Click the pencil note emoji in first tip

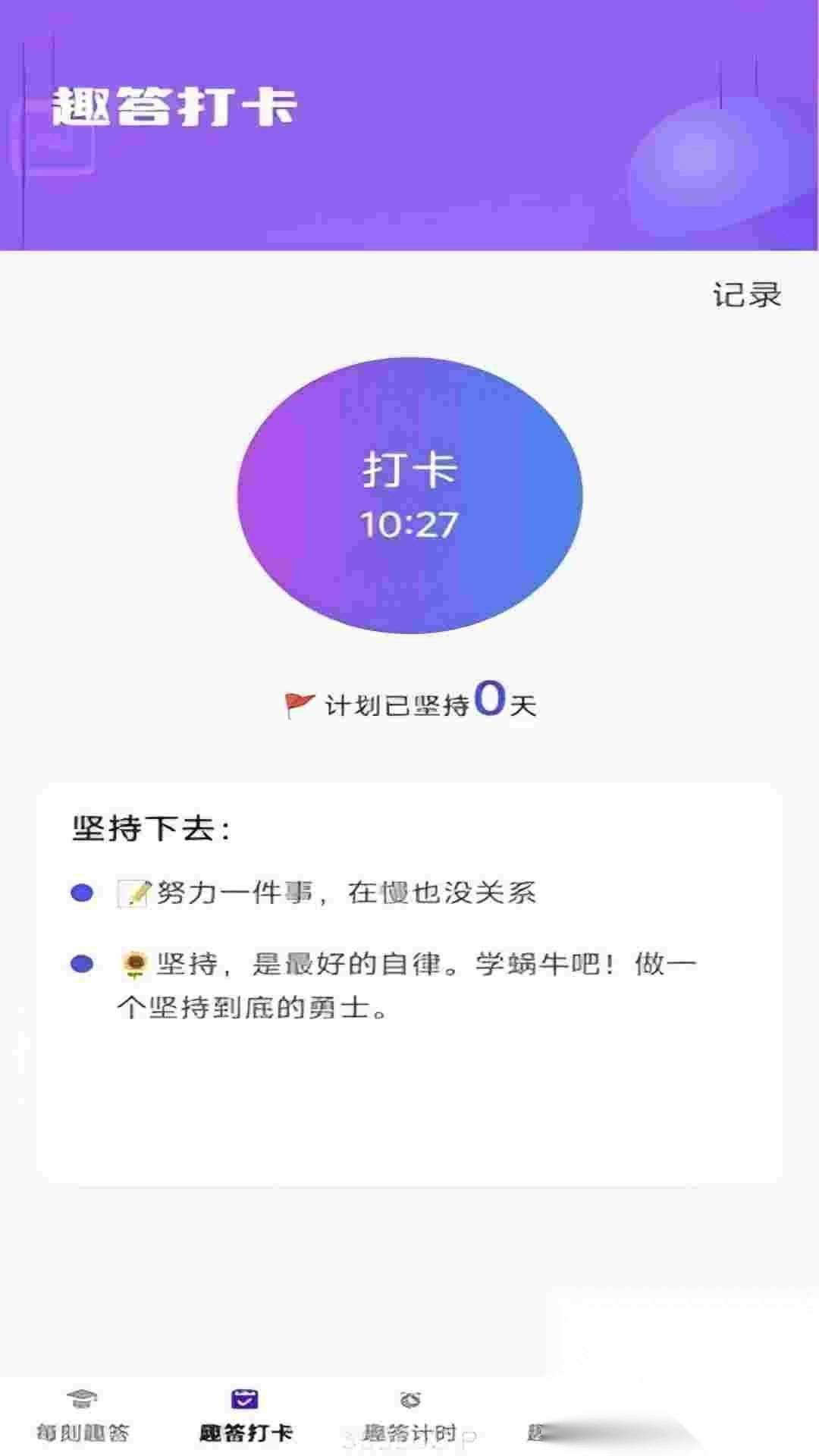click(136, 893)
